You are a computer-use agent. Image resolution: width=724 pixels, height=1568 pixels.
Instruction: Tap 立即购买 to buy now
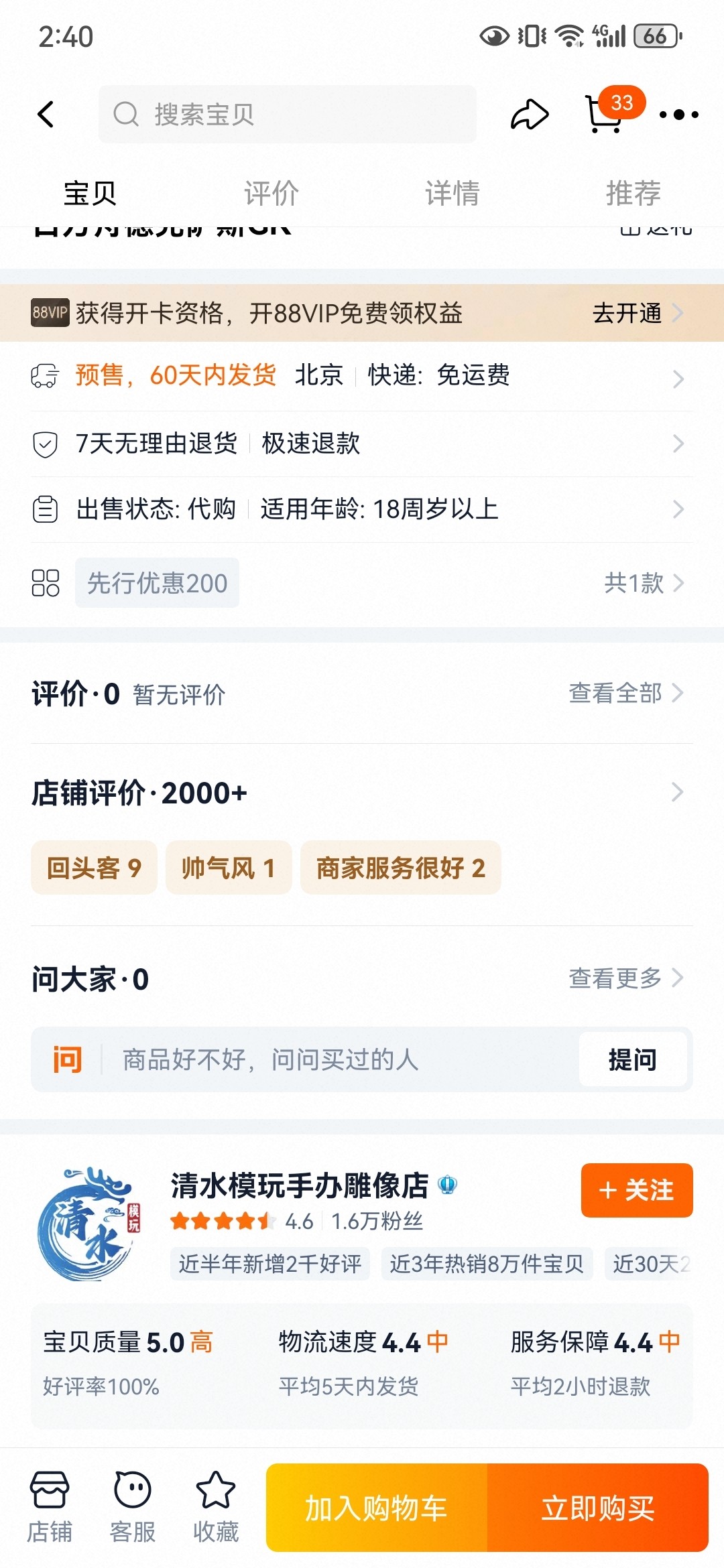pyautogui.click(x=598, y=1508)
